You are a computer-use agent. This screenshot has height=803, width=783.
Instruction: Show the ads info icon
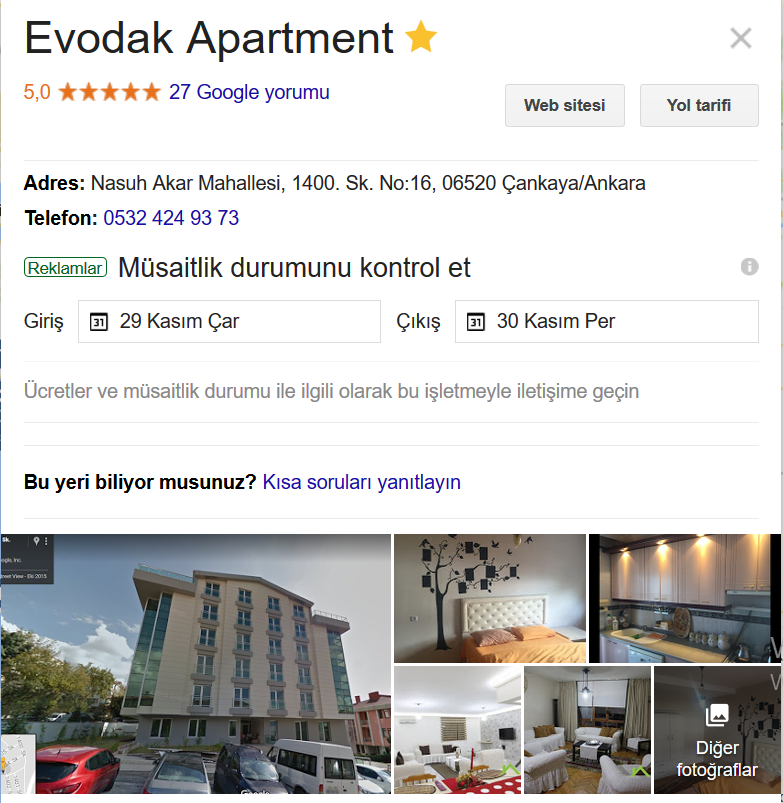749,267
